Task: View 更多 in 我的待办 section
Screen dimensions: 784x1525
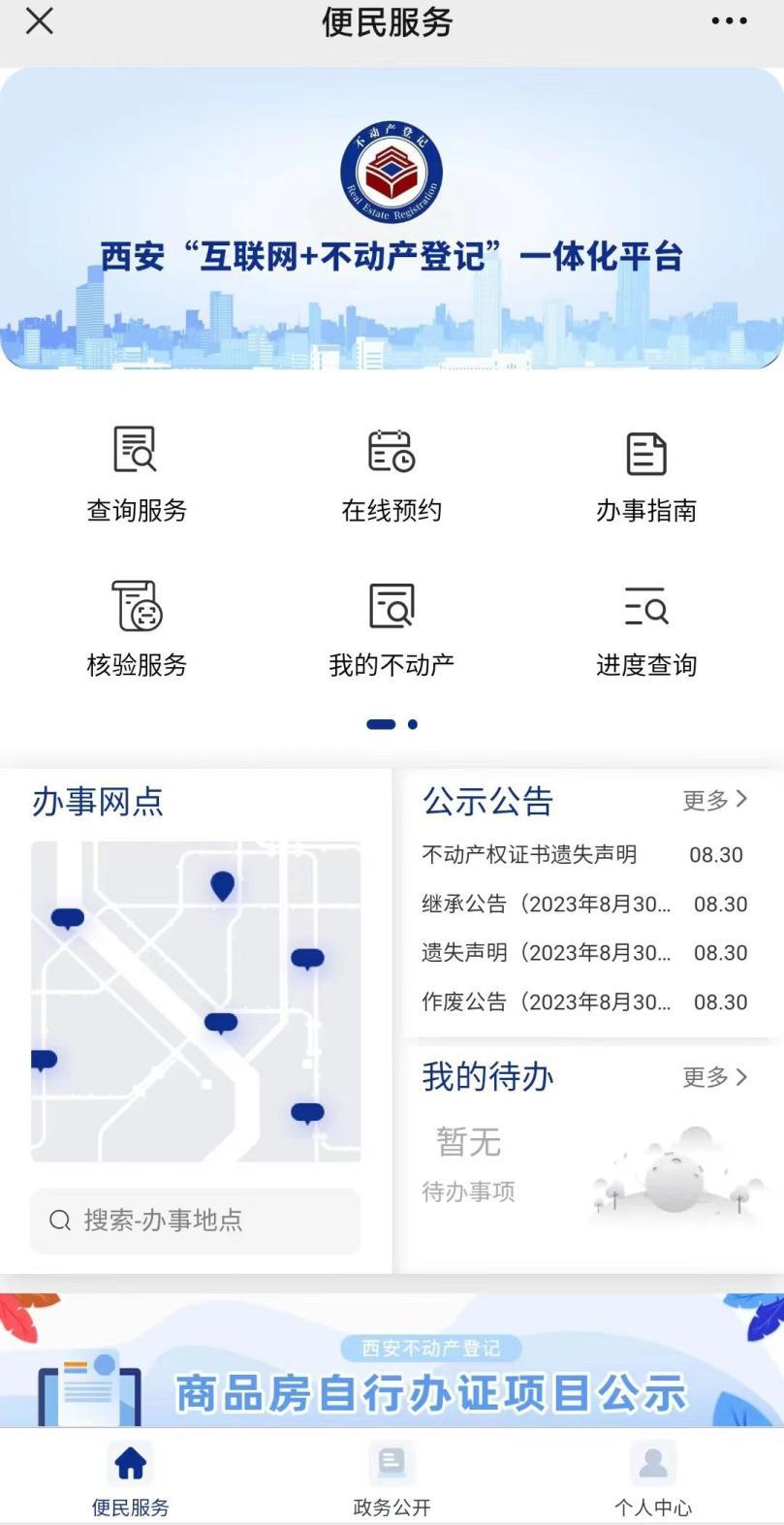Action: click(x=715, y=1077)
